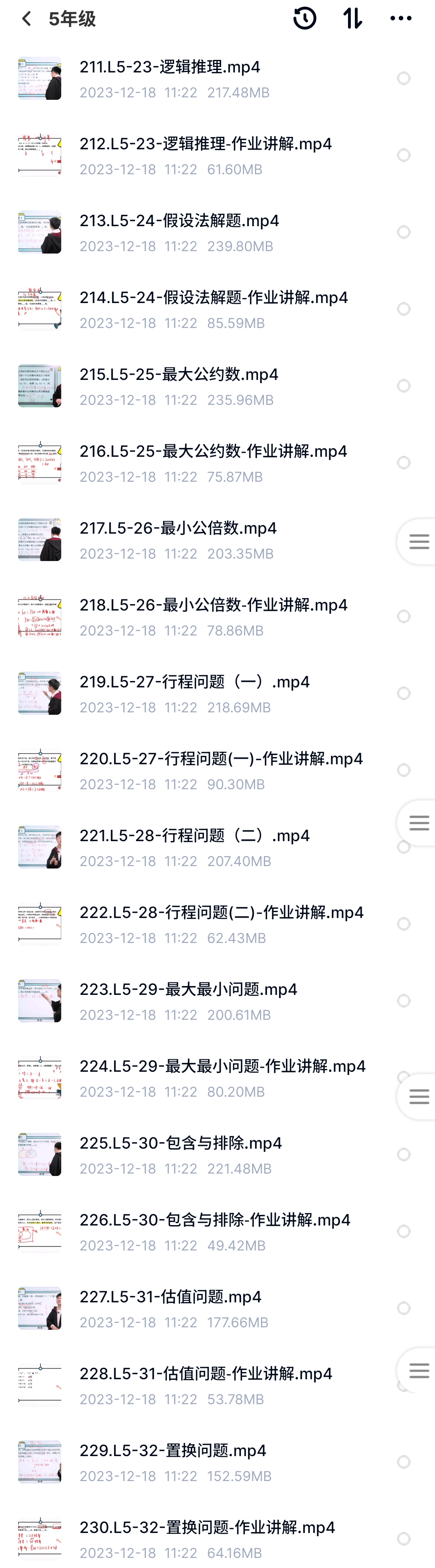This screenshot has height=1568, width=435.
Task: Open the sort order options
Action: [353, 19]
